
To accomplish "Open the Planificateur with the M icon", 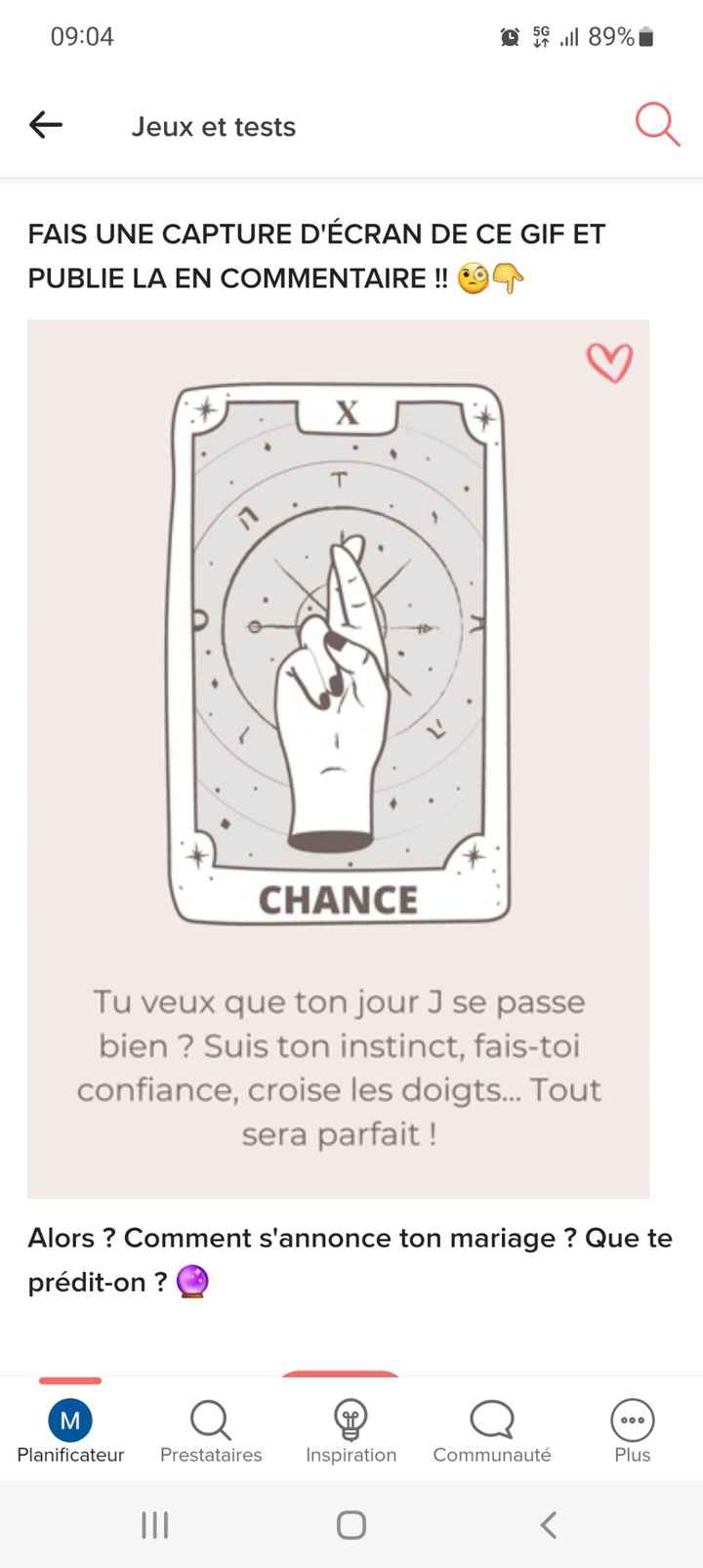I will coord(69,1421).
